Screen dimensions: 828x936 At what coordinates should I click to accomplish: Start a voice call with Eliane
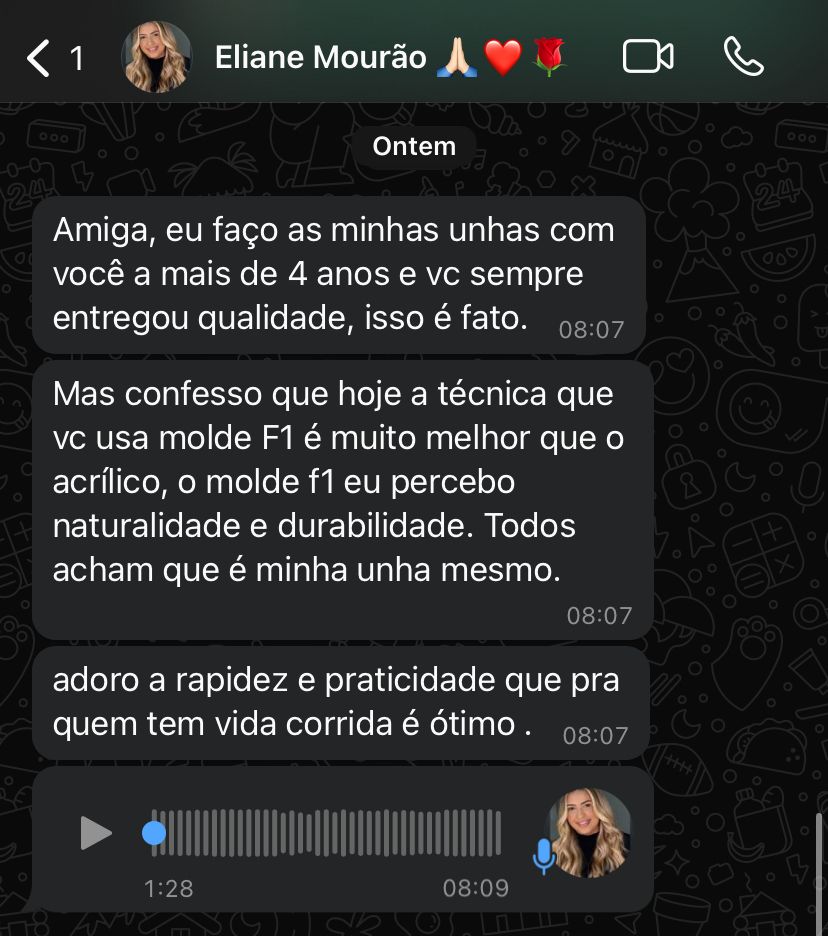(744, 57)
